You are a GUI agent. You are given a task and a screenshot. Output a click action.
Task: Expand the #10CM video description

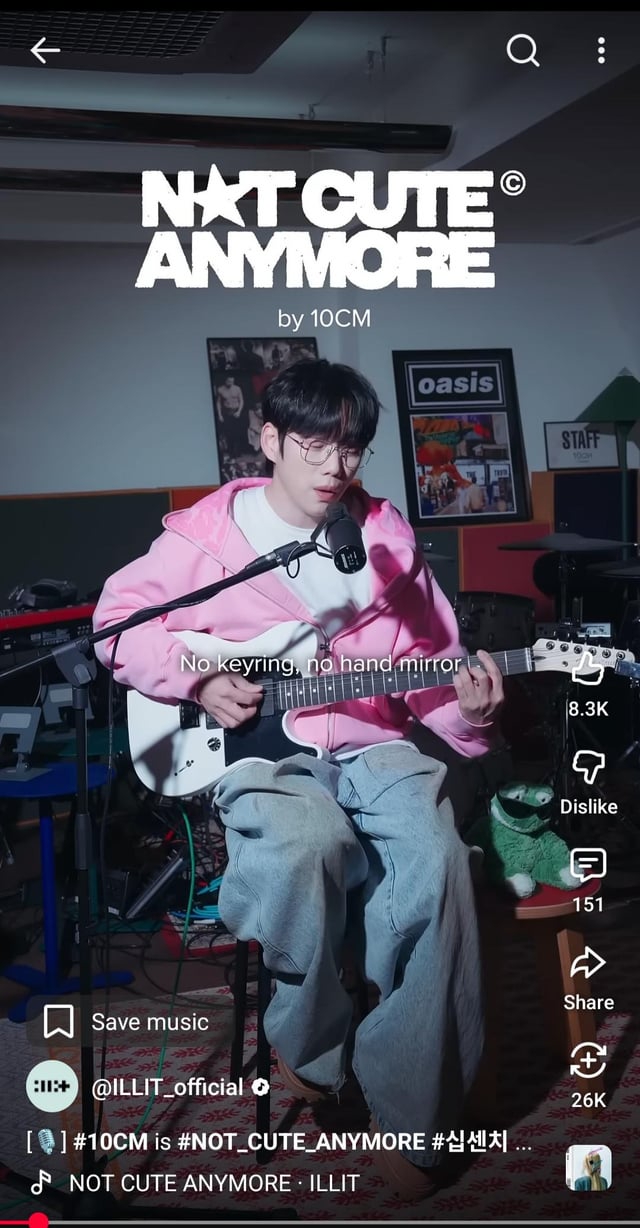click(x=280, y=1142)
